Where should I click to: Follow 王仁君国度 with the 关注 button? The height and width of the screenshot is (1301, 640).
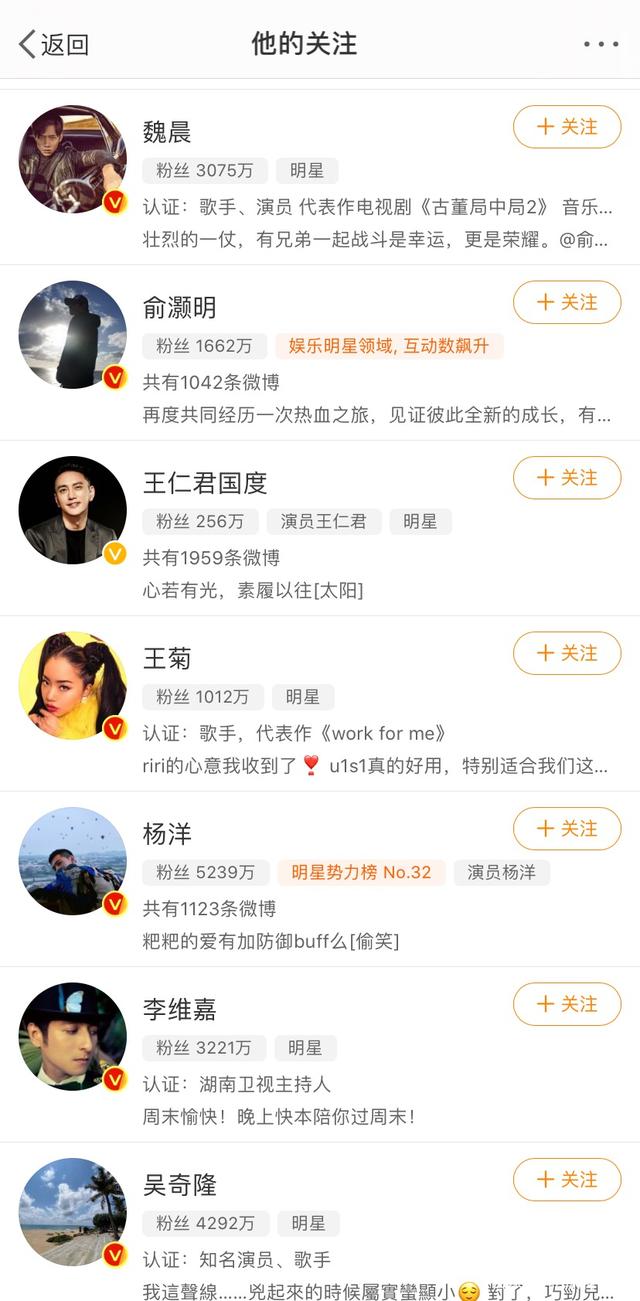pos(567,478)
